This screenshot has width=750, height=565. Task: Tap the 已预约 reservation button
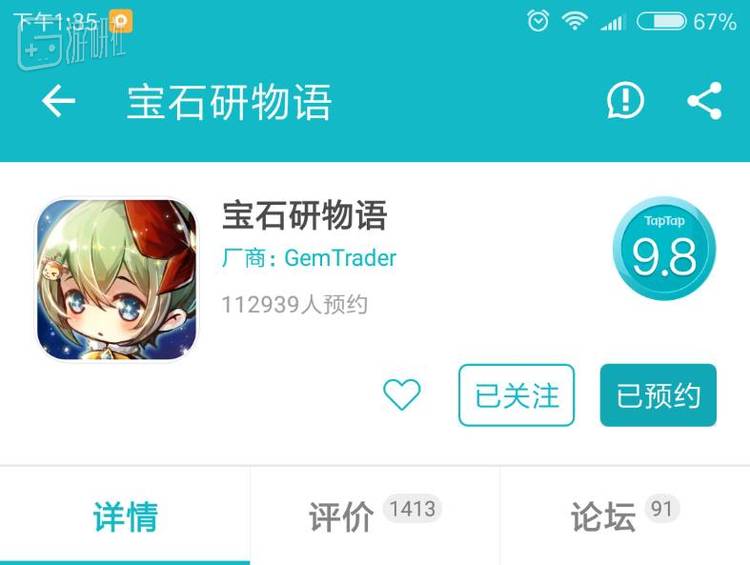pos(658,395)
